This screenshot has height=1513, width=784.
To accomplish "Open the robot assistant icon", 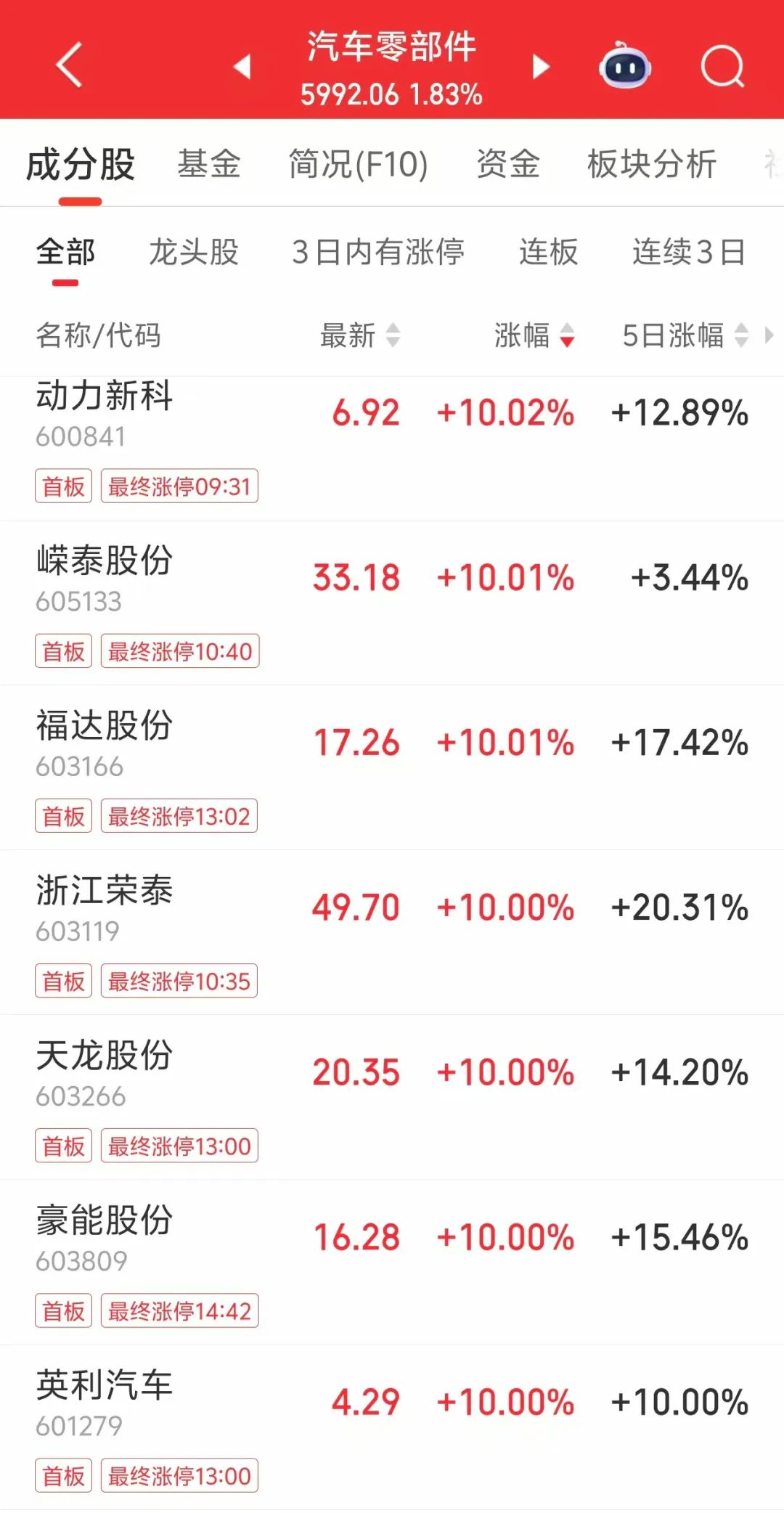I will click(x=624, y=66).
